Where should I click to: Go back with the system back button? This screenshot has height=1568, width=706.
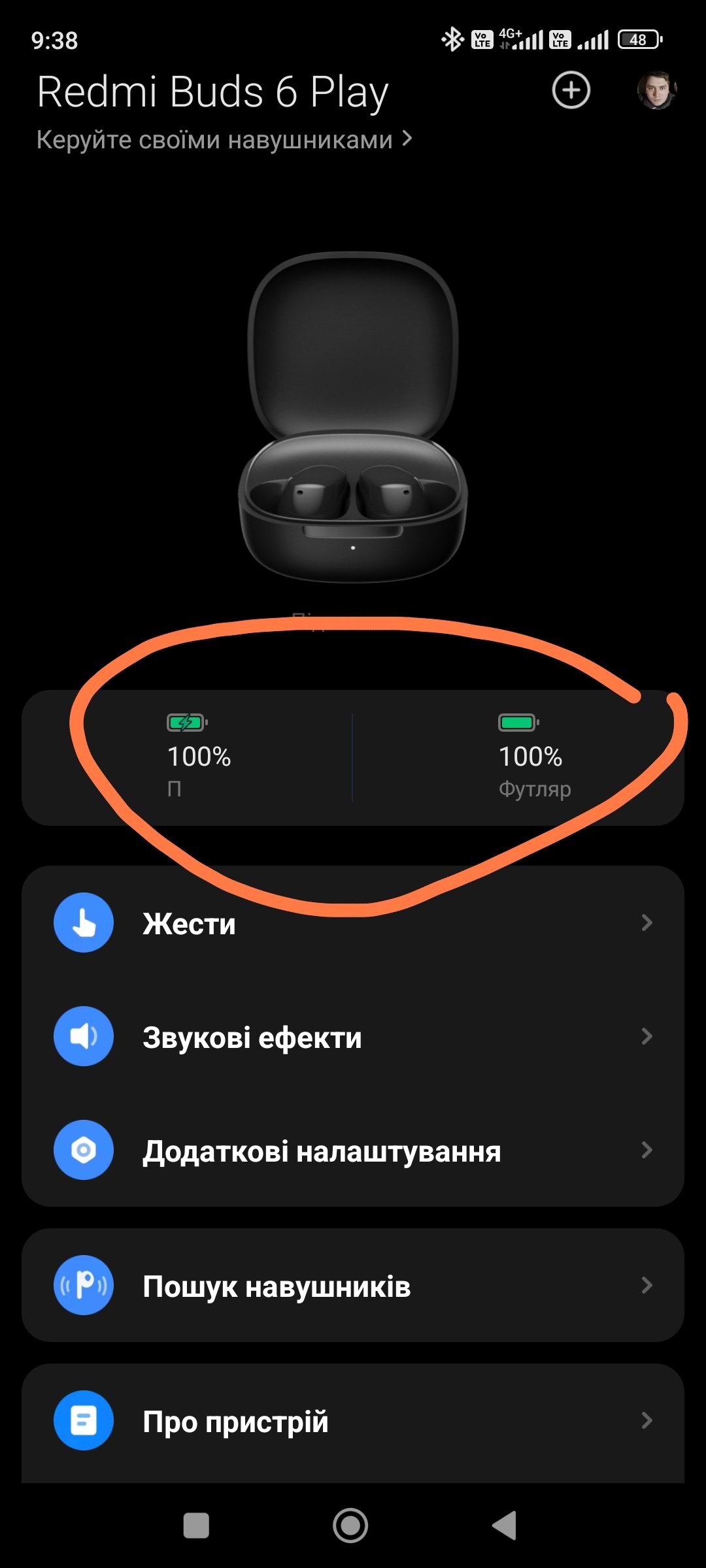click(x=504, y=1526)
